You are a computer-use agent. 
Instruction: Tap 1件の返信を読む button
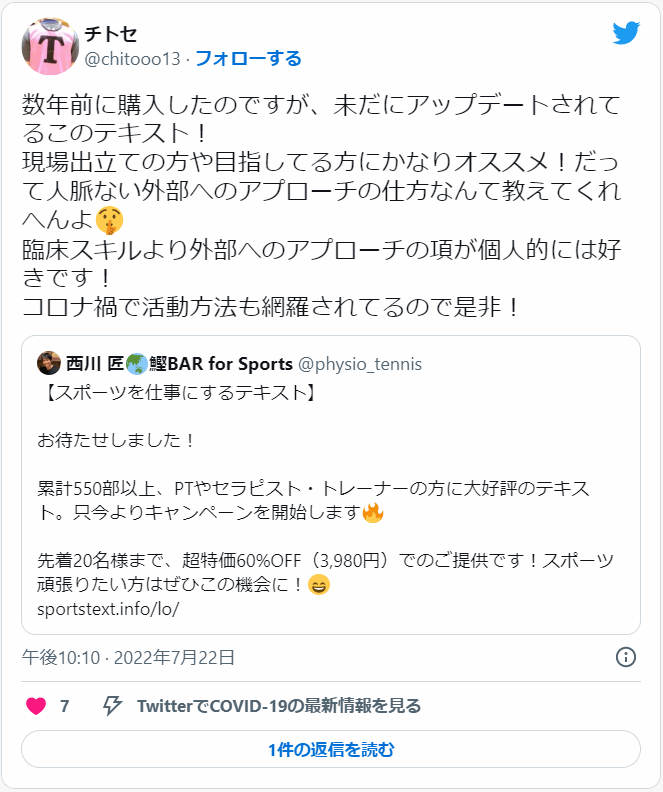pyautogui.click(x=331, y=749)
